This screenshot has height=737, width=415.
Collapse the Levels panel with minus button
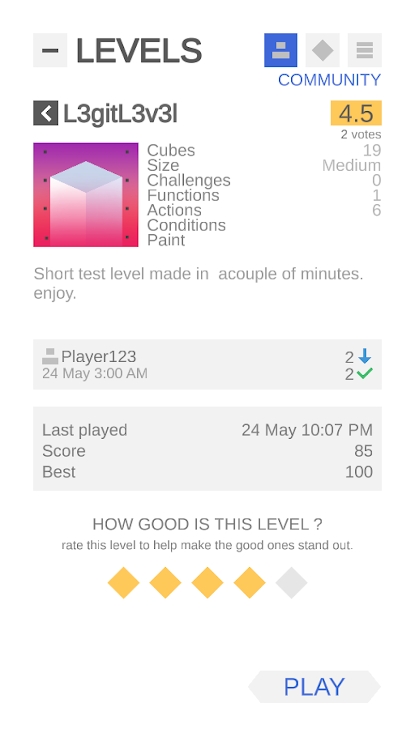click(50, 50)
